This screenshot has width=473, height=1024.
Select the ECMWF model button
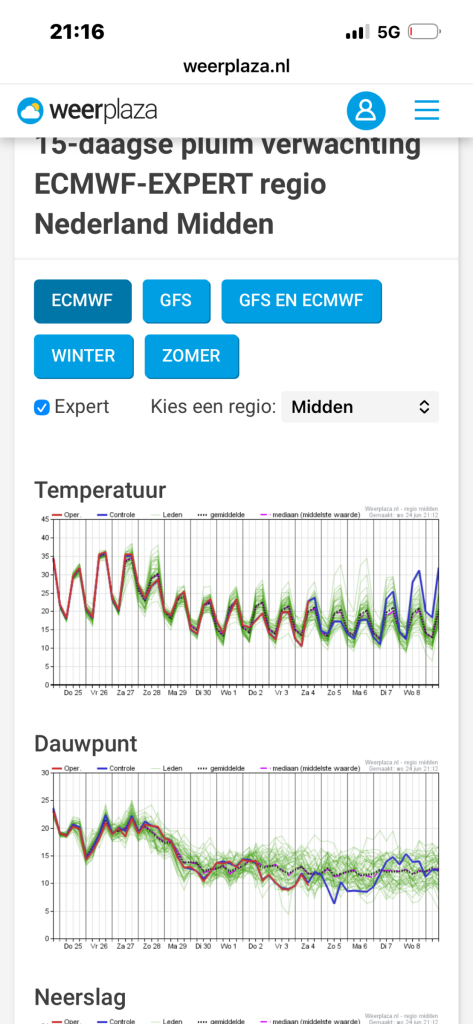coord(83,301)
